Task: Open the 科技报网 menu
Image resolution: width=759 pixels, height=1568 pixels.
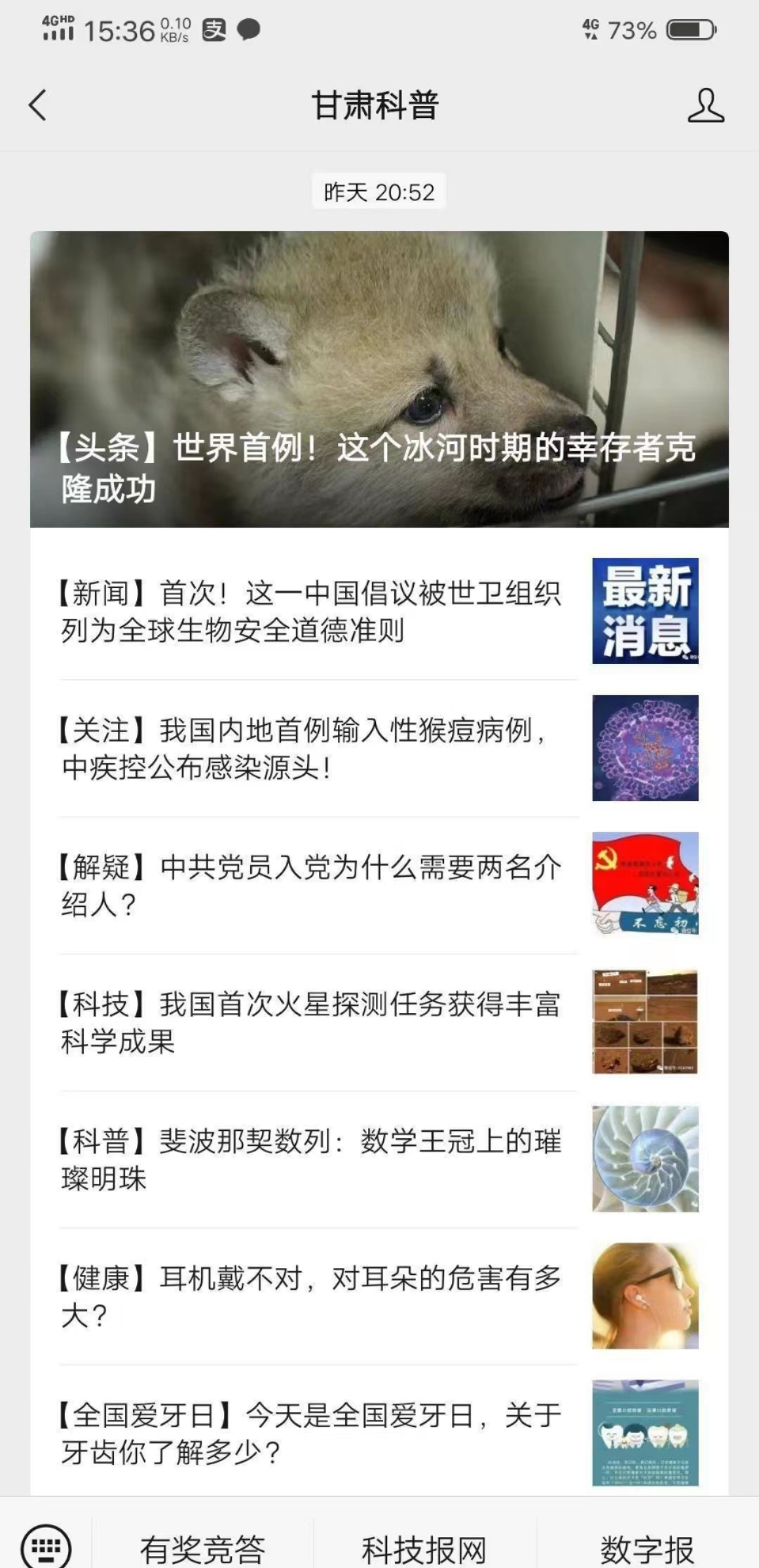Action: [x=424, y=1548]
